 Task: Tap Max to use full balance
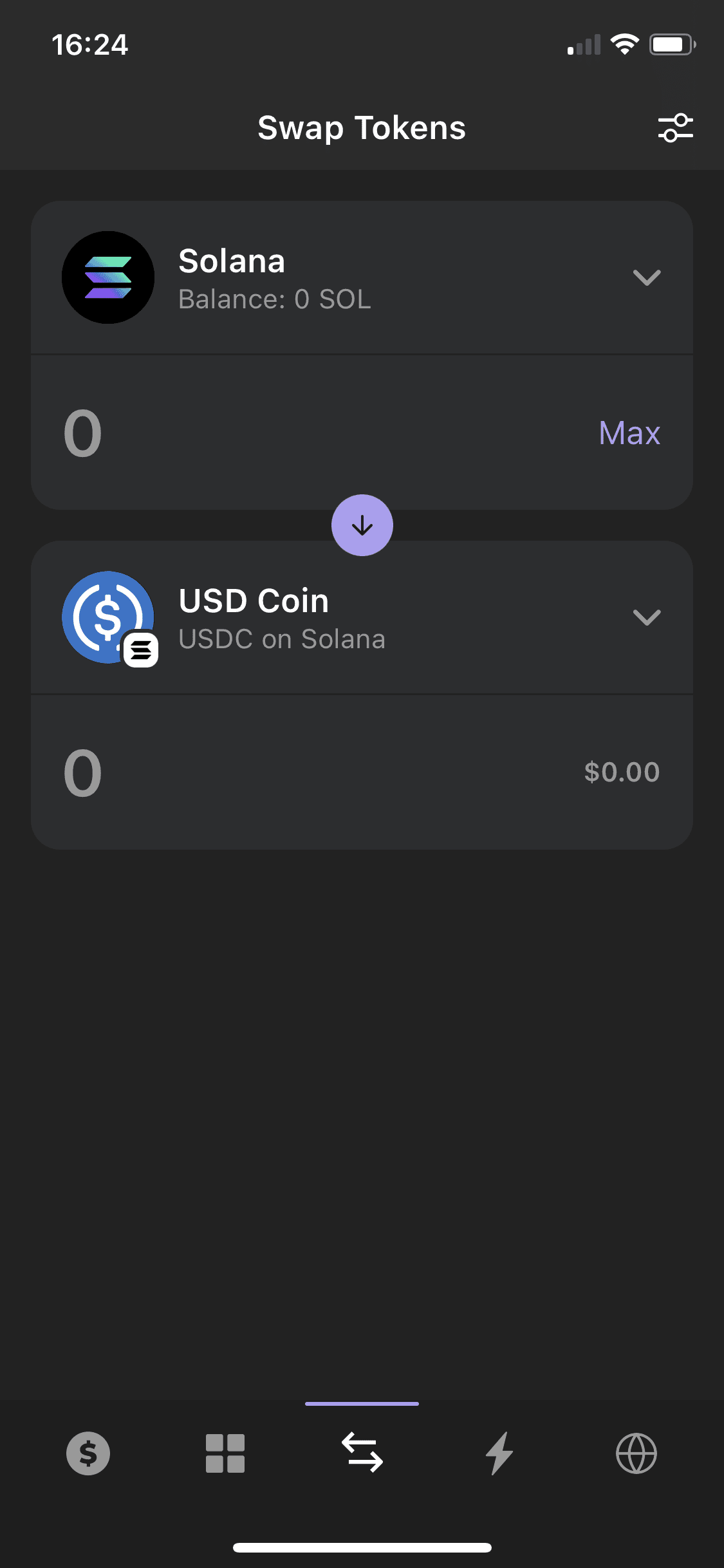click(x=629, y=433)
